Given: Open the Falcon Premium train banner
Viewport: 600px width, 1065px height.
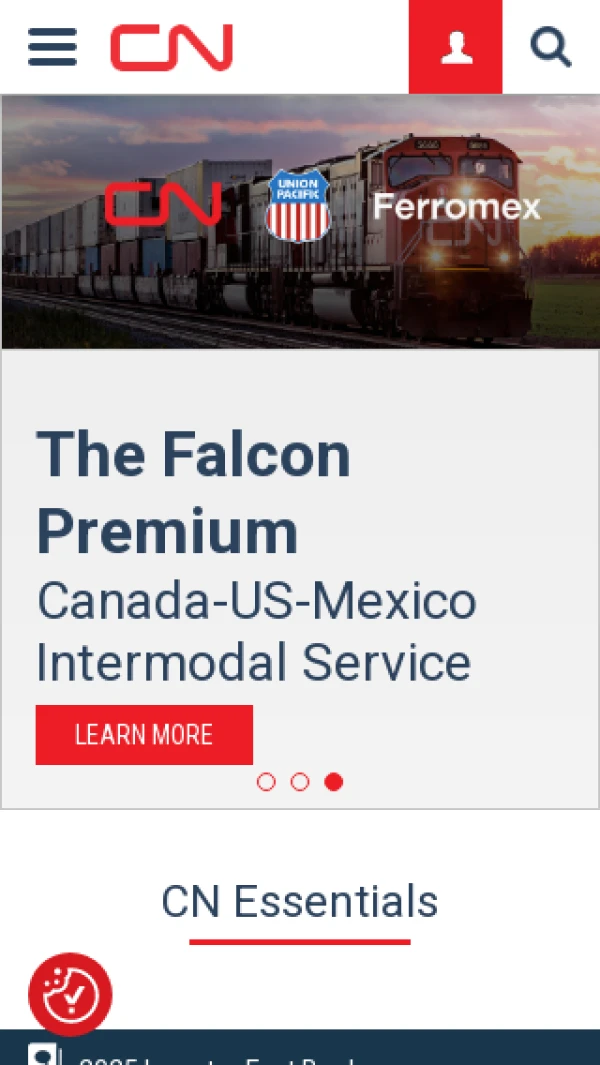Looking at the screenshot, I should (300, 222).
